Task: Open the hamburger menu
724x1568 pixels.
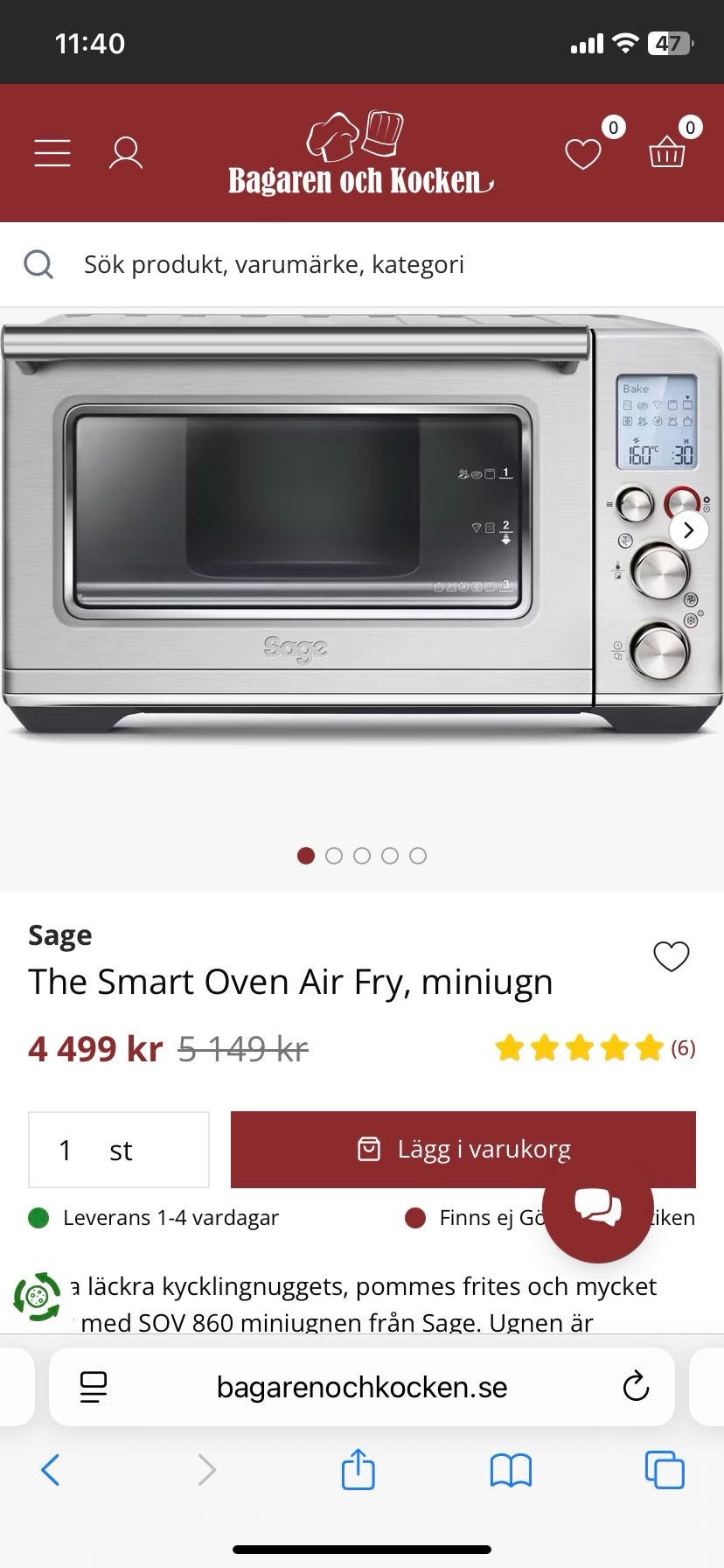Action: pos(52,152)
